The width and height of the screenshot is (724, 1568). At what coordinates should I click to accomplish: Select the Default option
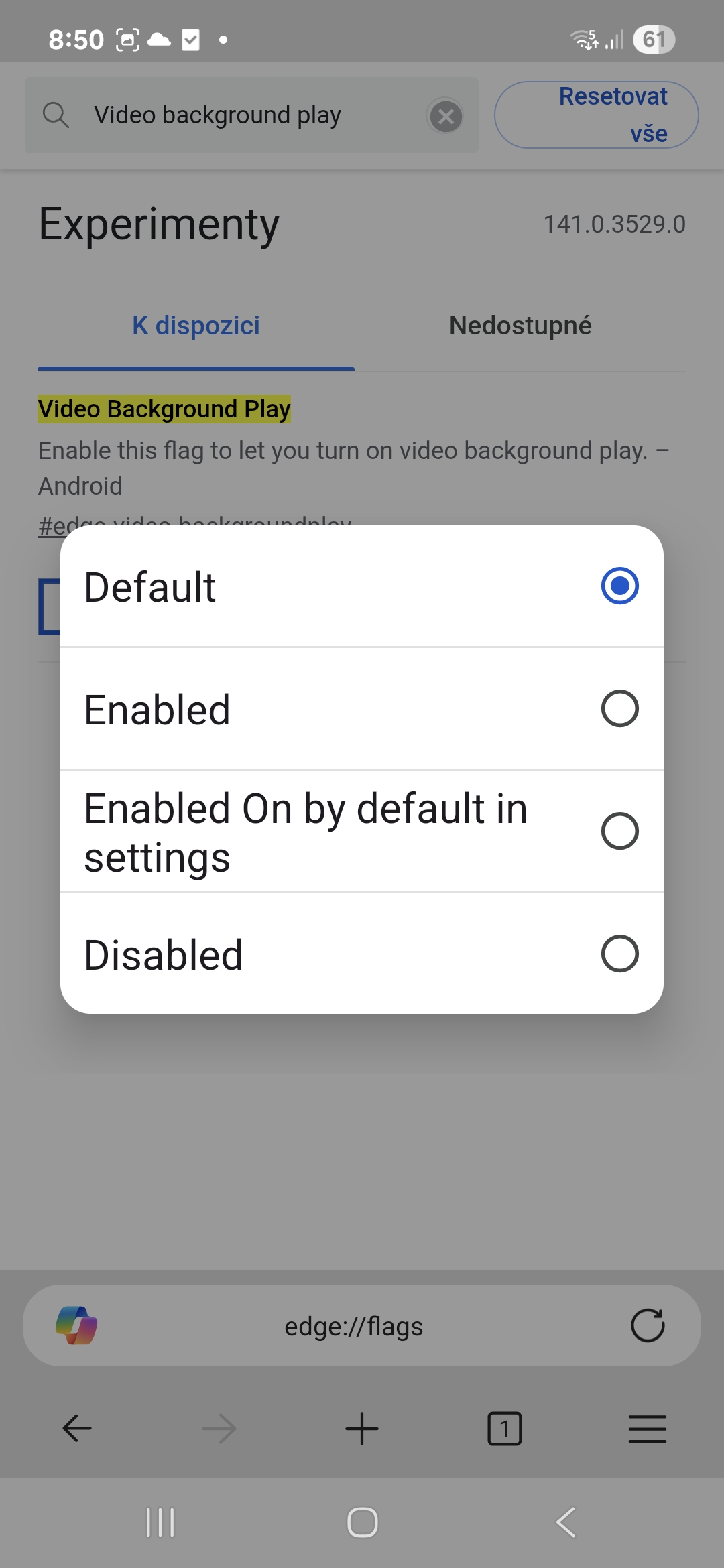362,586
